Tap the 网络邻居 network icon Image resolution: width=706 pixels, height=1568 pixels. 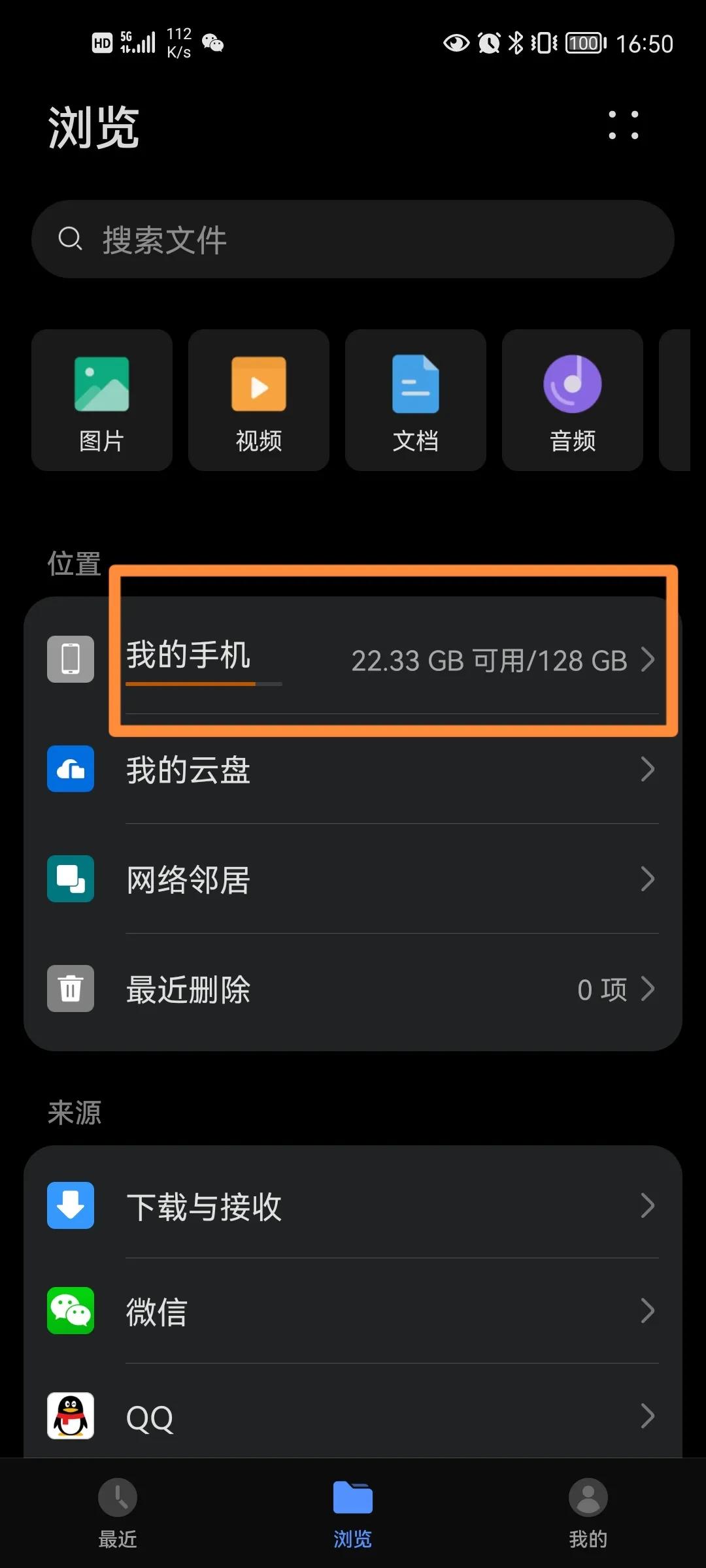tap(70, 879)
